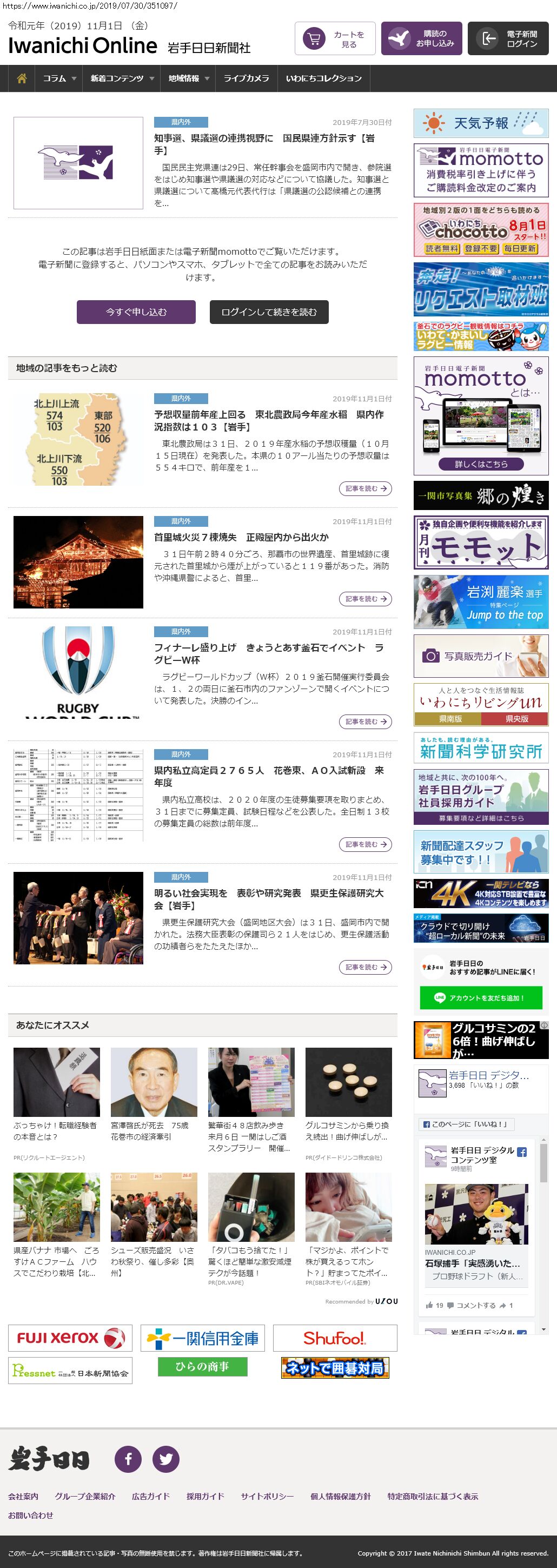
Task: Expand the 新着コンテンツ menu
Action: (x=122, y=78)
